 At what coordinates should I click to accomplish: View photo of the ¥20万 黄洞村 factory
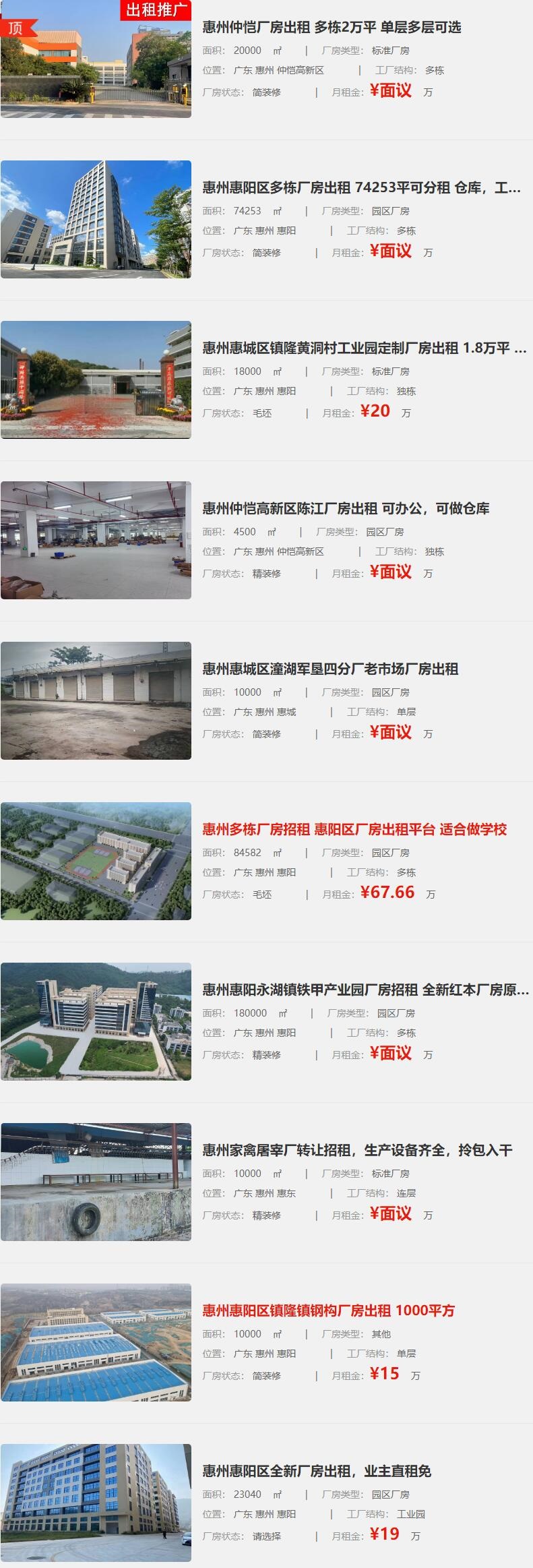click(96, 380)
